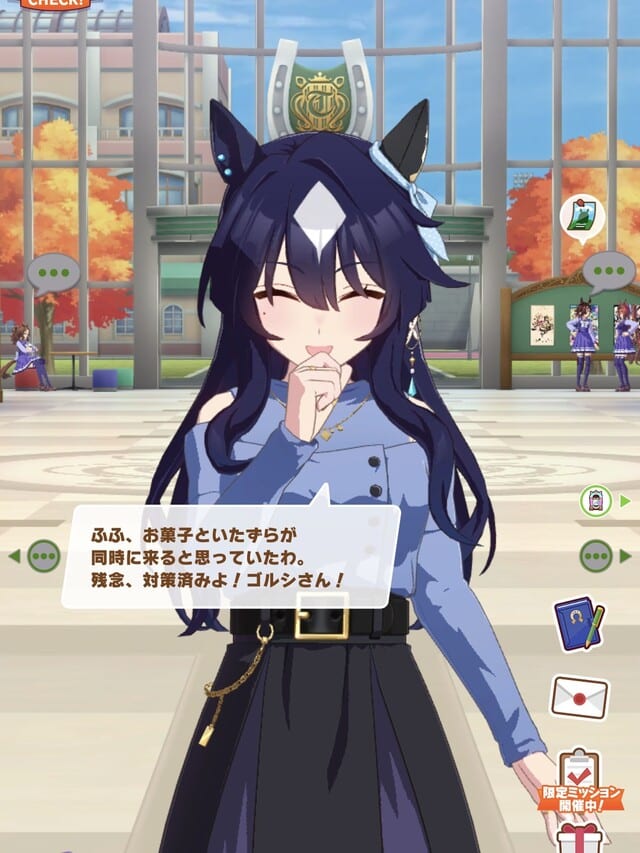Viewport: 640px width, 853px height.
Task: Tap the speech bubble above the bulletin board girls
Action: point(607,269)
